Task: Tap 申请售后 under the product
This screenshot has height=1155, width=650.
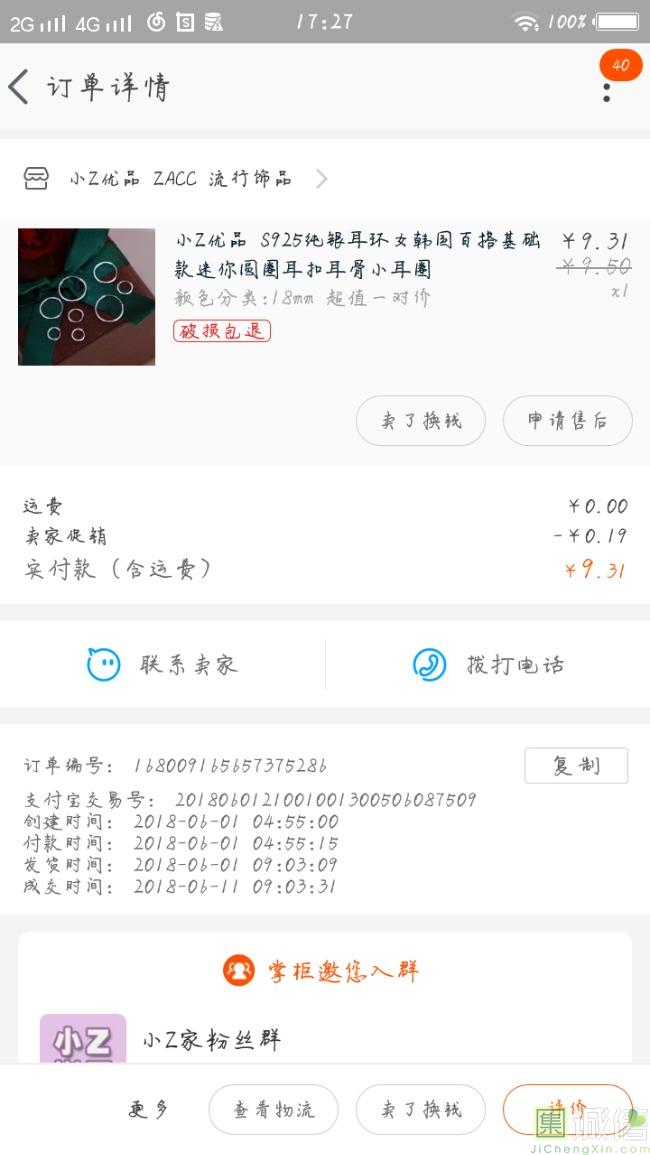Action: click(x=567, y=421)
